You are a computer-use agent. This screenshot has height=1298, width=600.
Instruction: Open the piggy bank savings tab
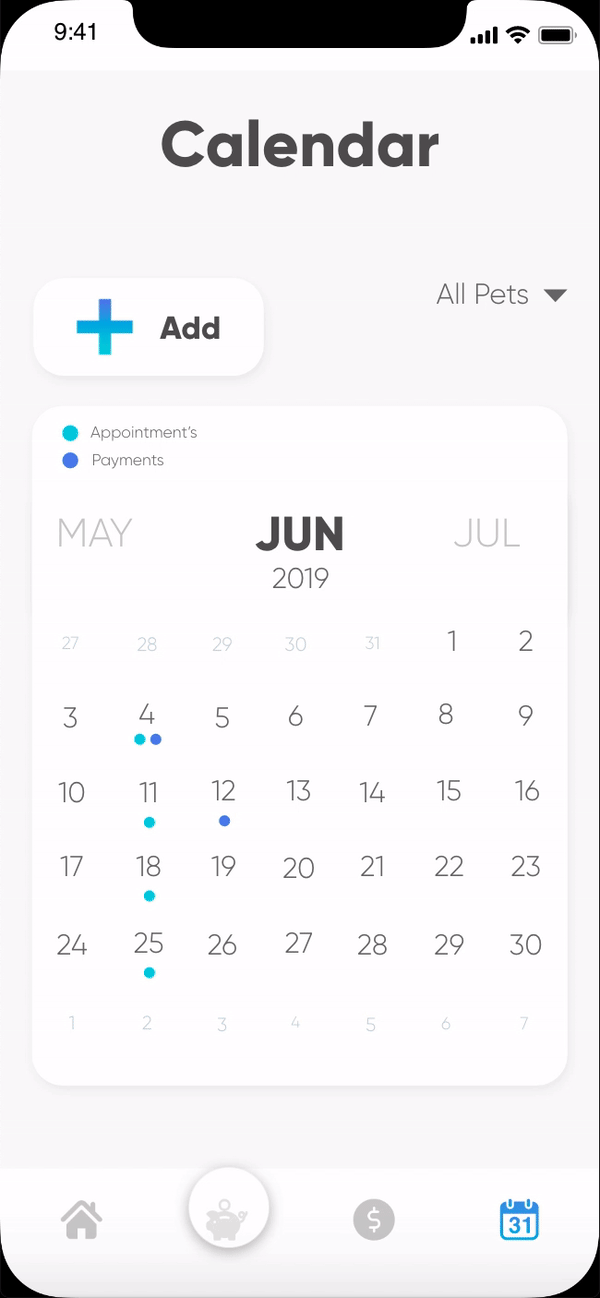pyautogui.click(x=228, y=1208)
